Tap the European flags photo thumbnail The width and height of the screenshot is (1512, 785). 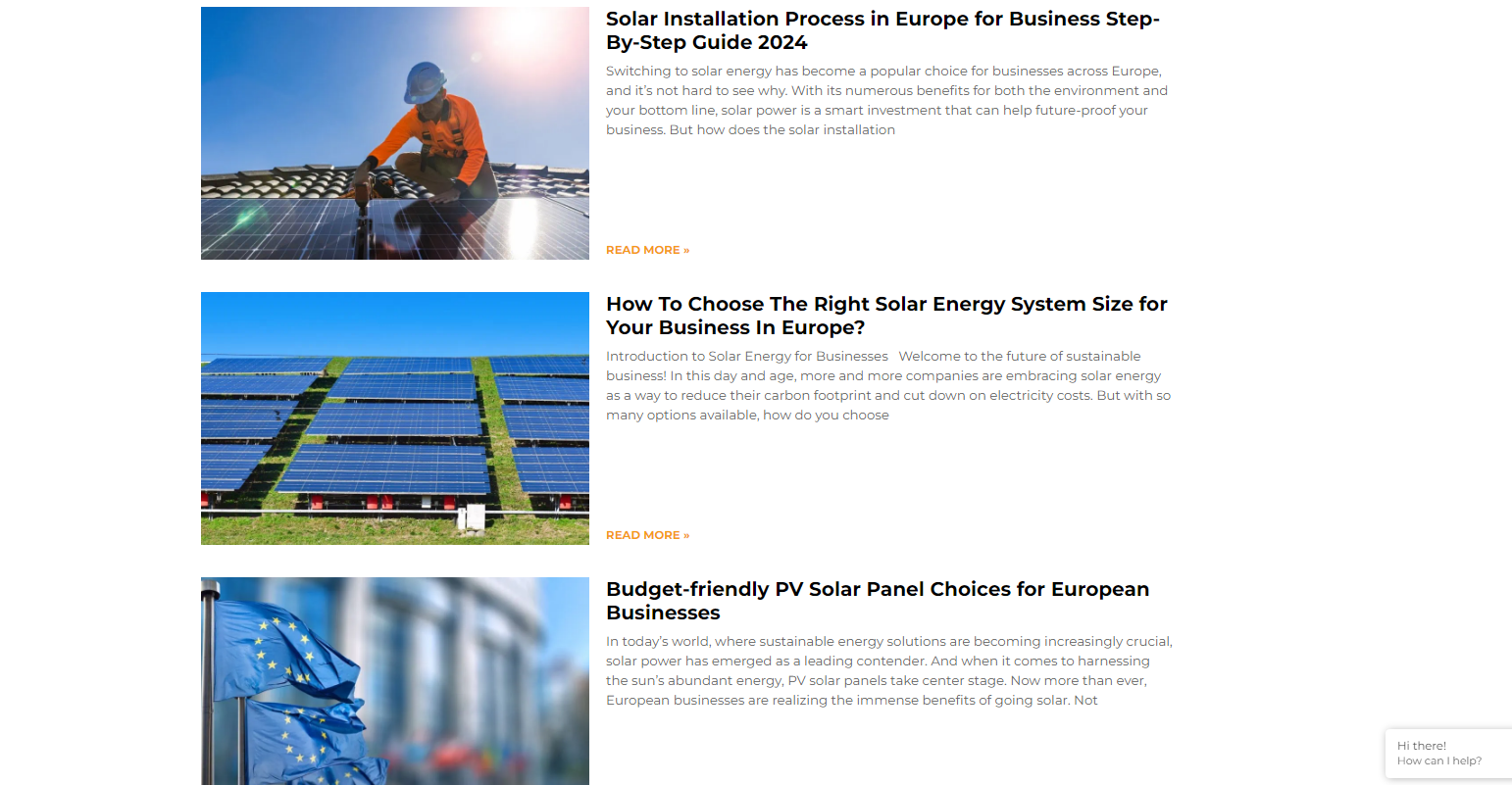[x=395, y=681]
